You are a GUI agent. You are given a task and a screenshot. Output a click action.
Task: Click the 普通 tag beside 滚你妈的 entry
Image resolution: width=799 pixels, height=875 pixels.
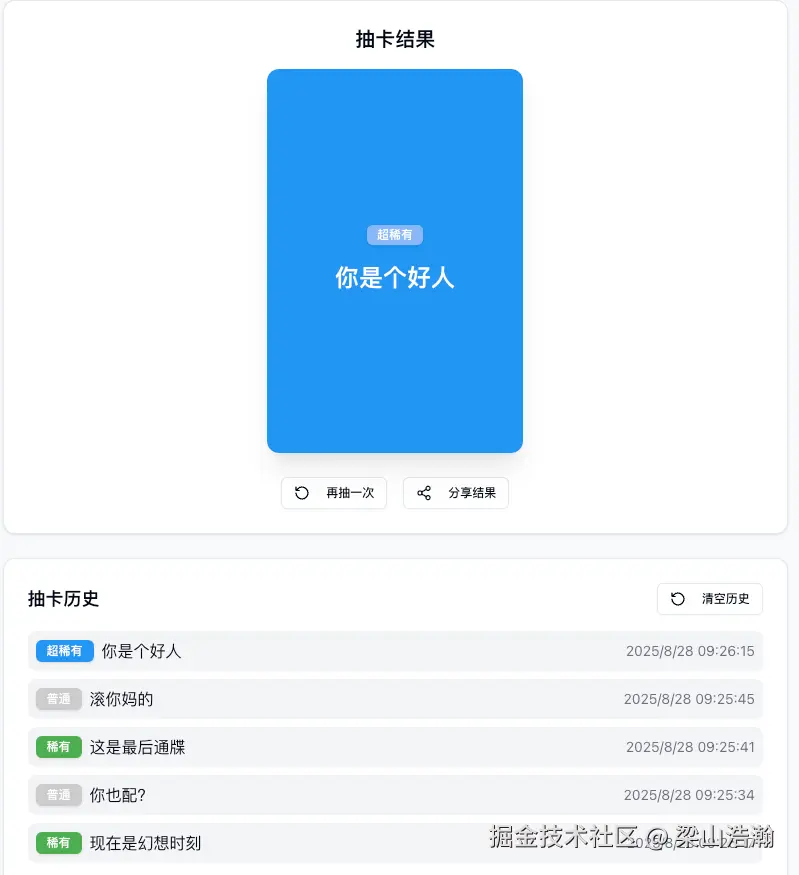pyautogui.click(x=58, y=699)
